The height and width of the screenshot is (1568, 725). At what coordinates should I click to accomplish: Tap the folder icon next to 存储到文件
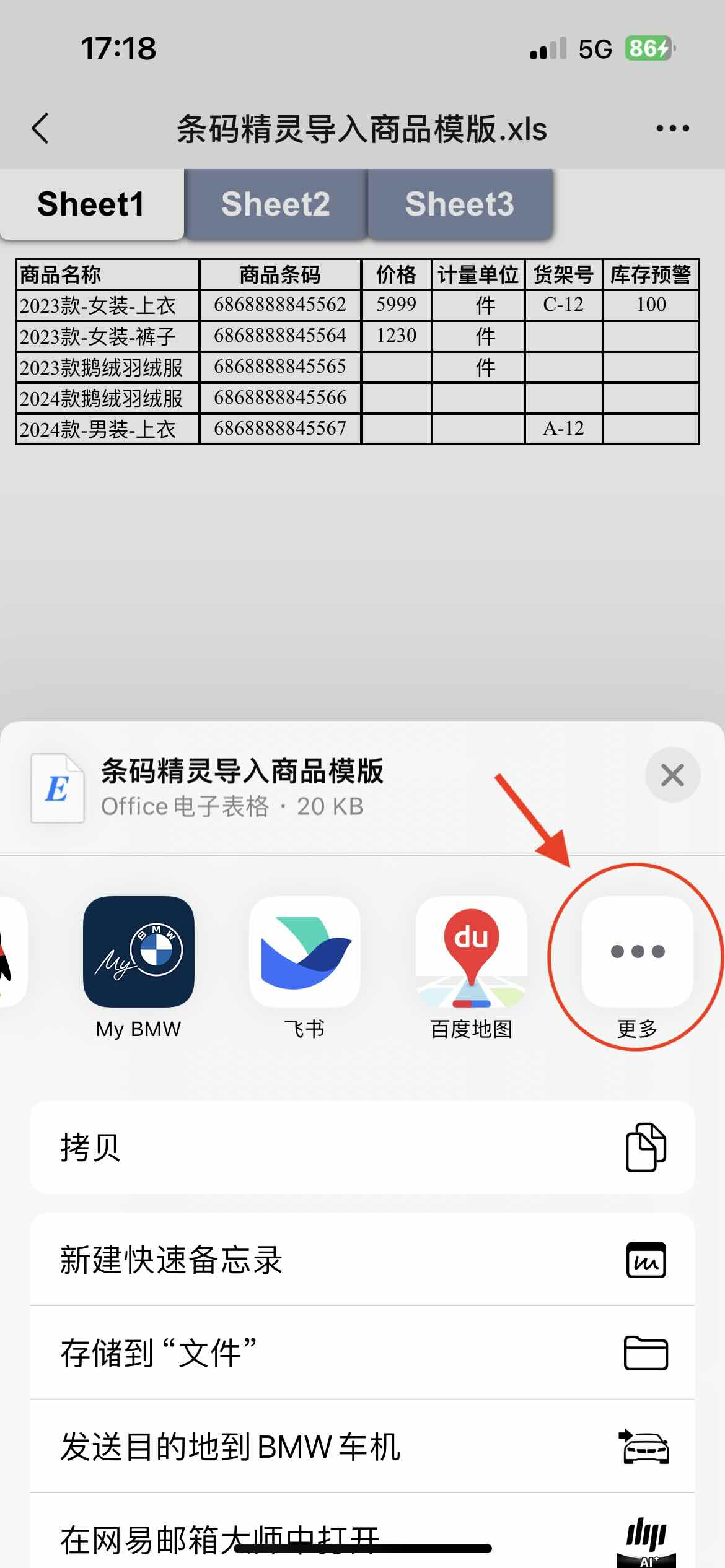(x=645, y=1354)
